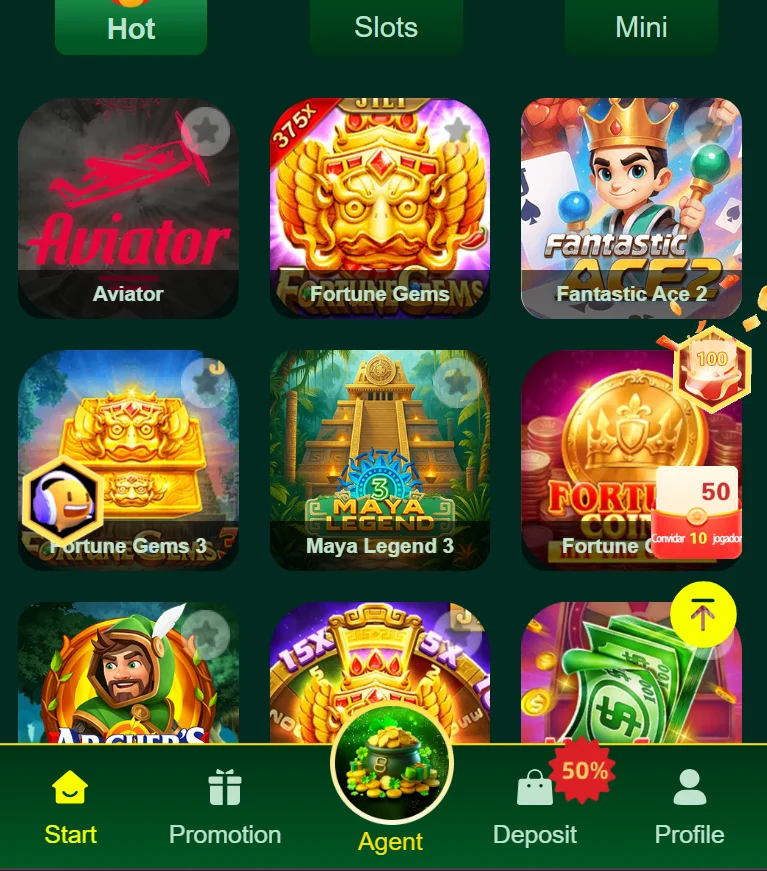Switch to the Mini category tab
The image size is (767, 871).
click(x=641, y=27)
